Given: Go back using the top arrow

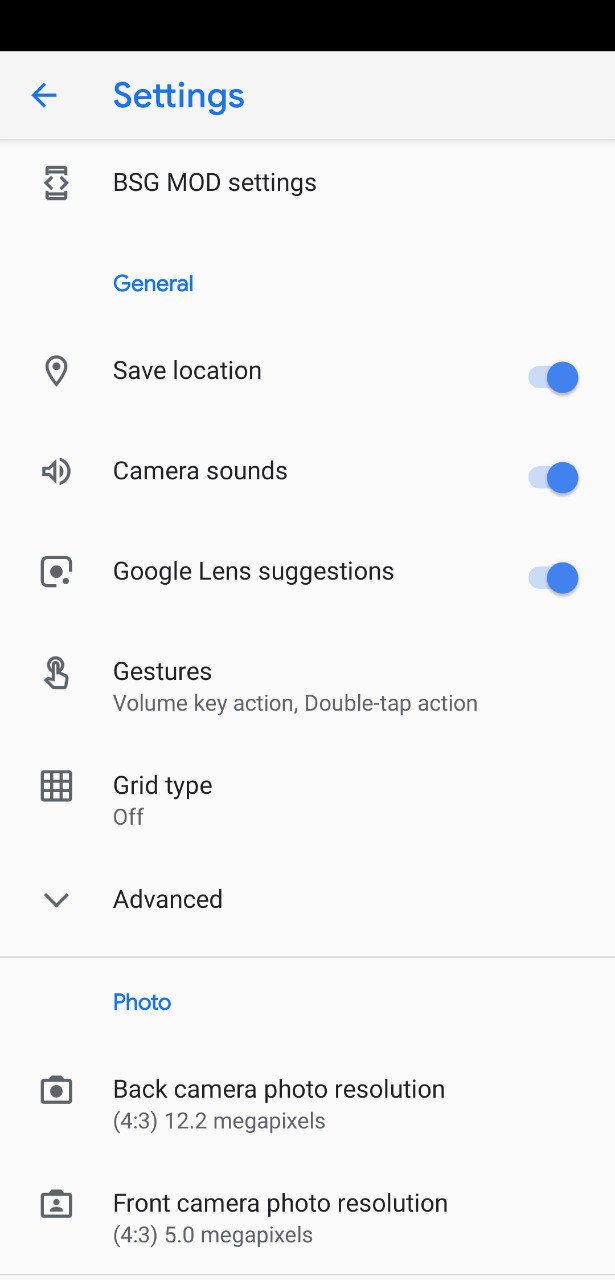Looking at the screenshot, I should click(x=44, y=95).
